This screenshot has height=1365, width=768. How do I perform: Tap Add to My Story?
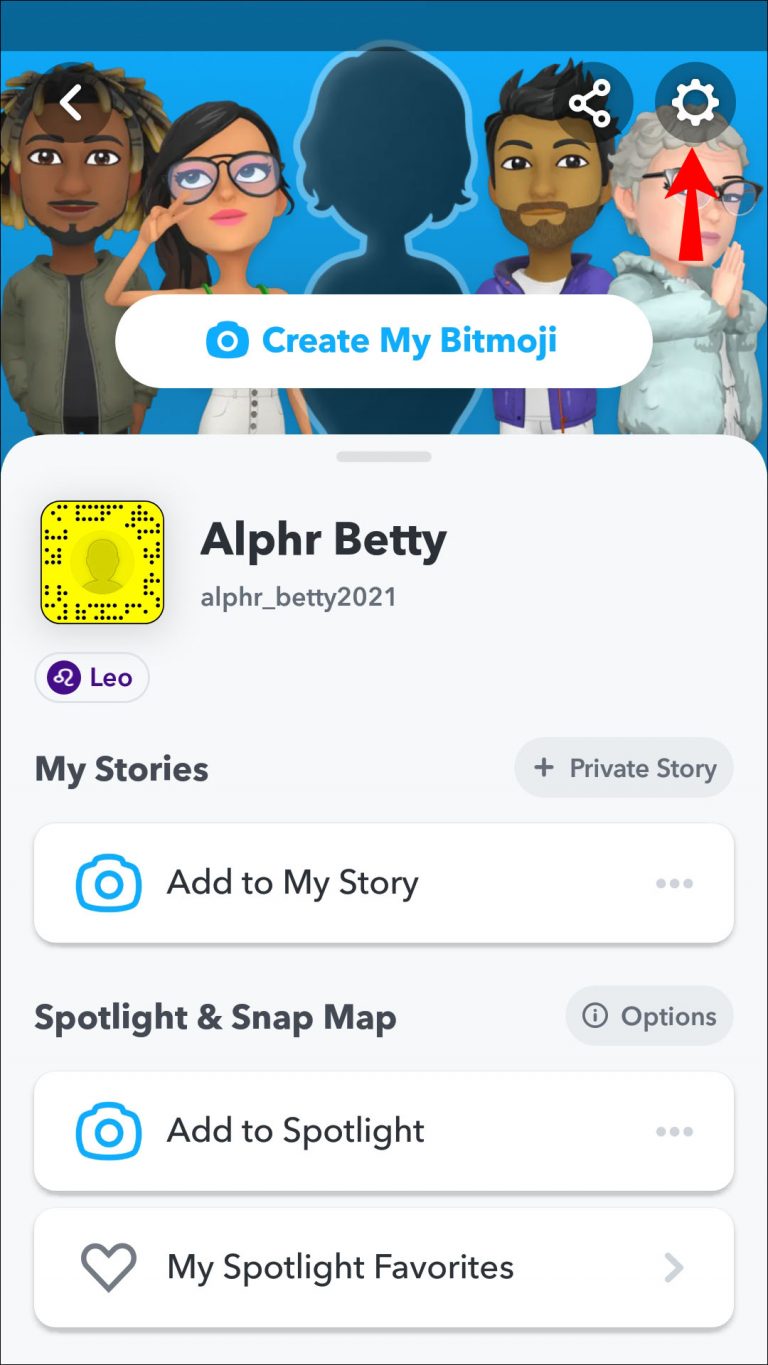click(x=293, y=882)
